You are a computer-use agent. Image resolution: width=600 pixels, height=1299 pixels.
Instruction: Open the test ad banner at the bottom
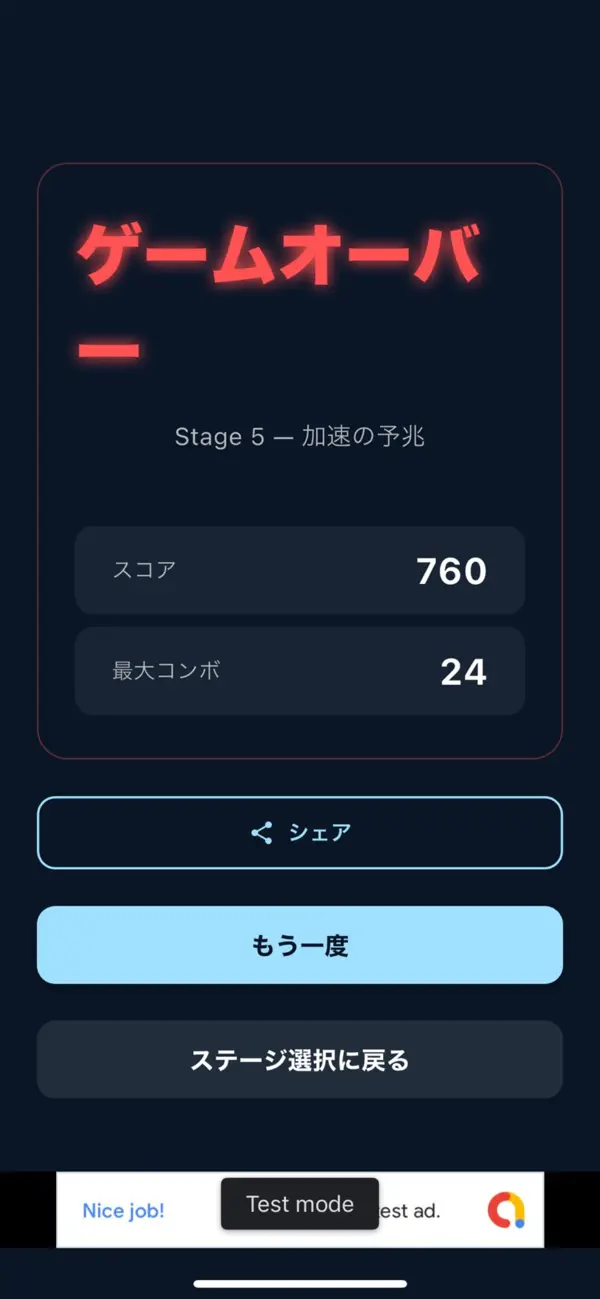click(300, 1210)
